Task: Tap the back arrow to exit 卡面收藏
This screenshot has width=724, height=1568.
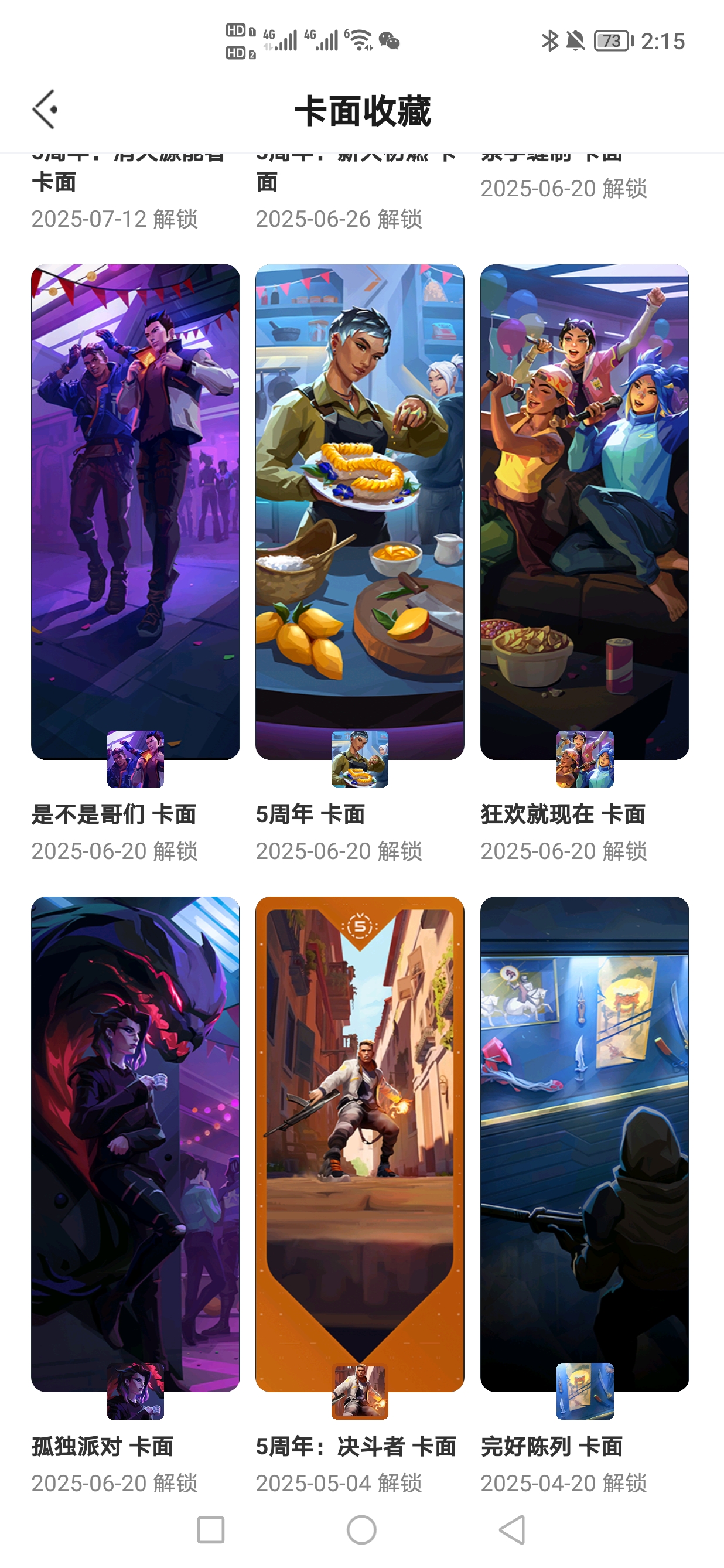Action: [x=44, y=108]
